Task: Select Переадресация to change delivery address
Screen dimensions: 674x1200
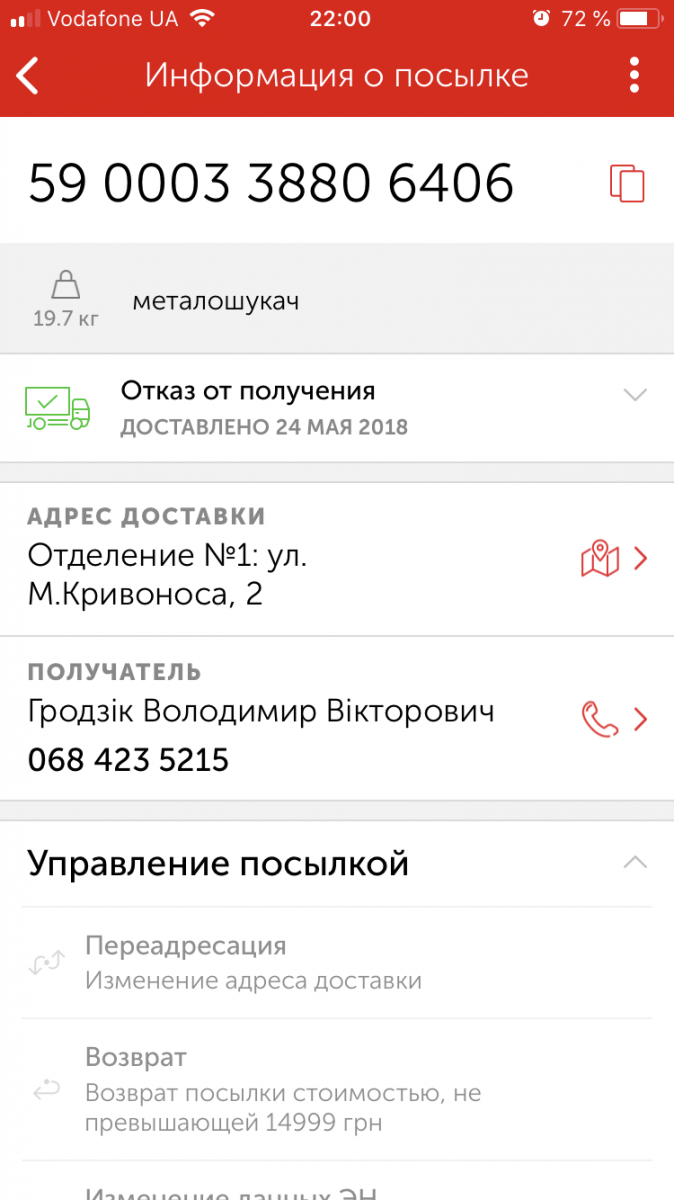Action: pos(337,963)
